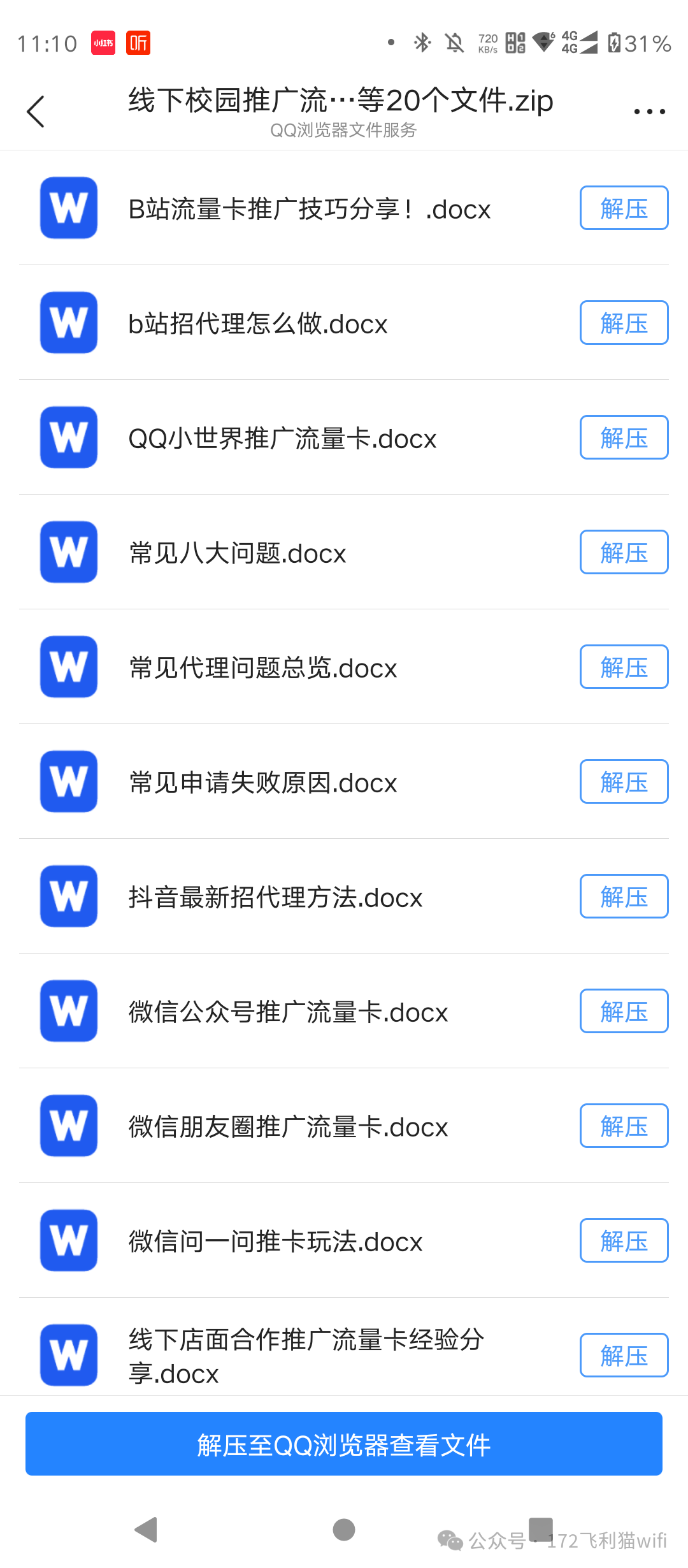Open the three-dot overflow menu
Image resolution: width=688 pixels, height=1568 pixels.
coord(649,112)
